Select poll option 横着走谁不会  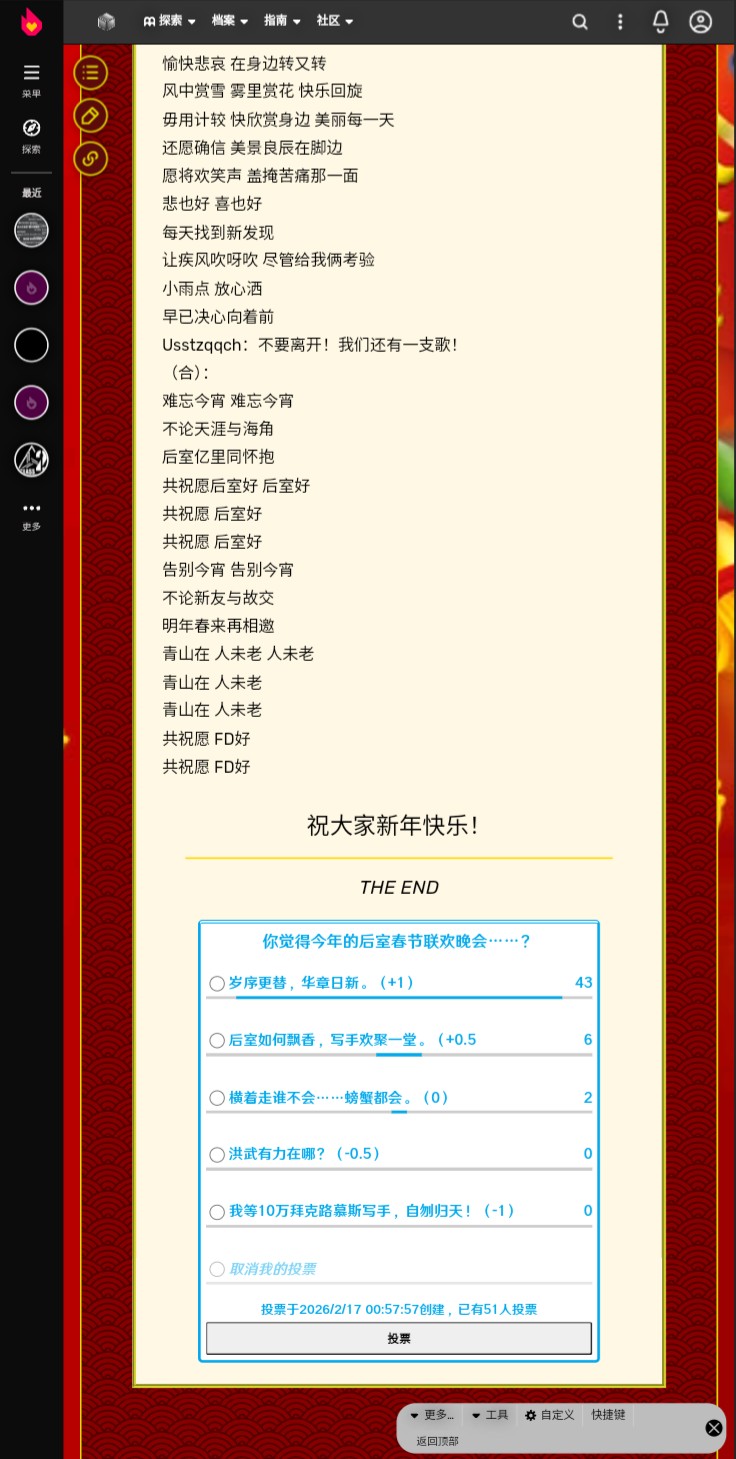(x=217, y=1098)
